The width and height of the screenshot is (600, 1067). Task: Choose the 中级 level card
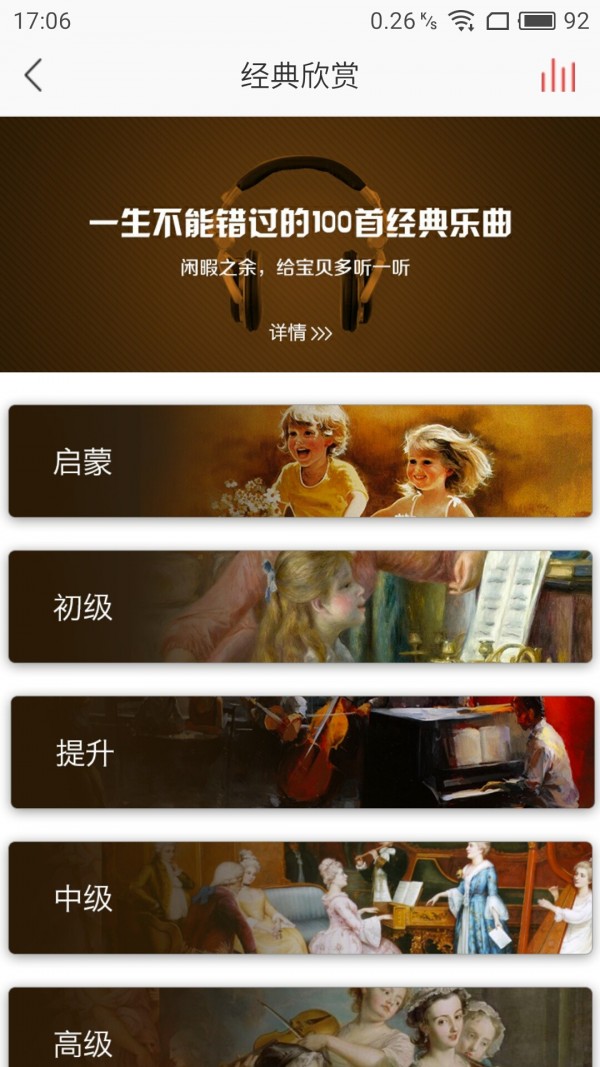coord(300,898)
